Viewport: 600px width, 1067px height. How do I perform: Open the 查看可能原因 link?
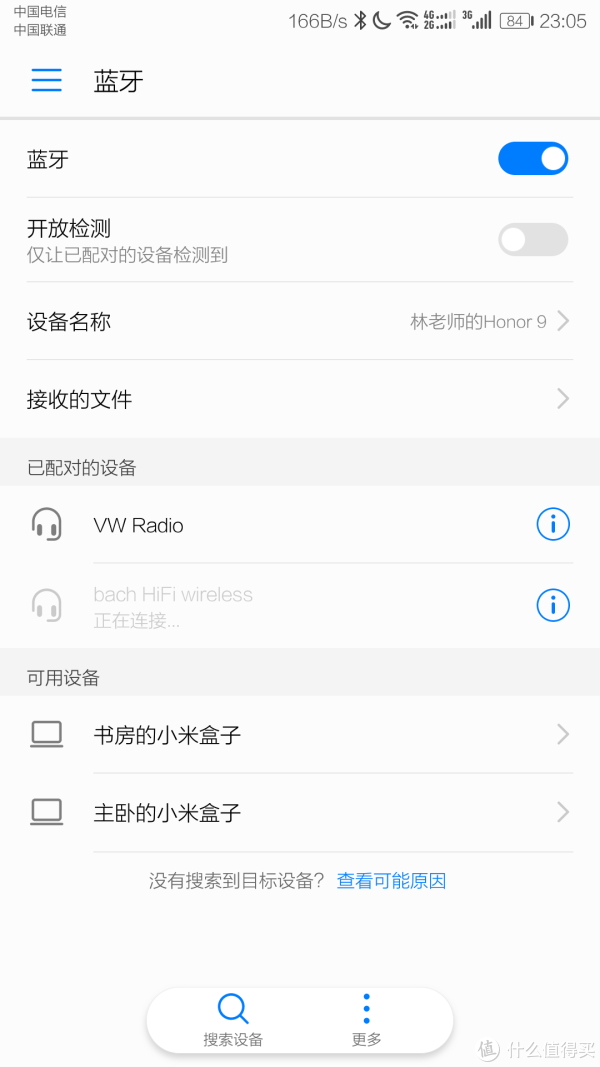coord(391,881)
